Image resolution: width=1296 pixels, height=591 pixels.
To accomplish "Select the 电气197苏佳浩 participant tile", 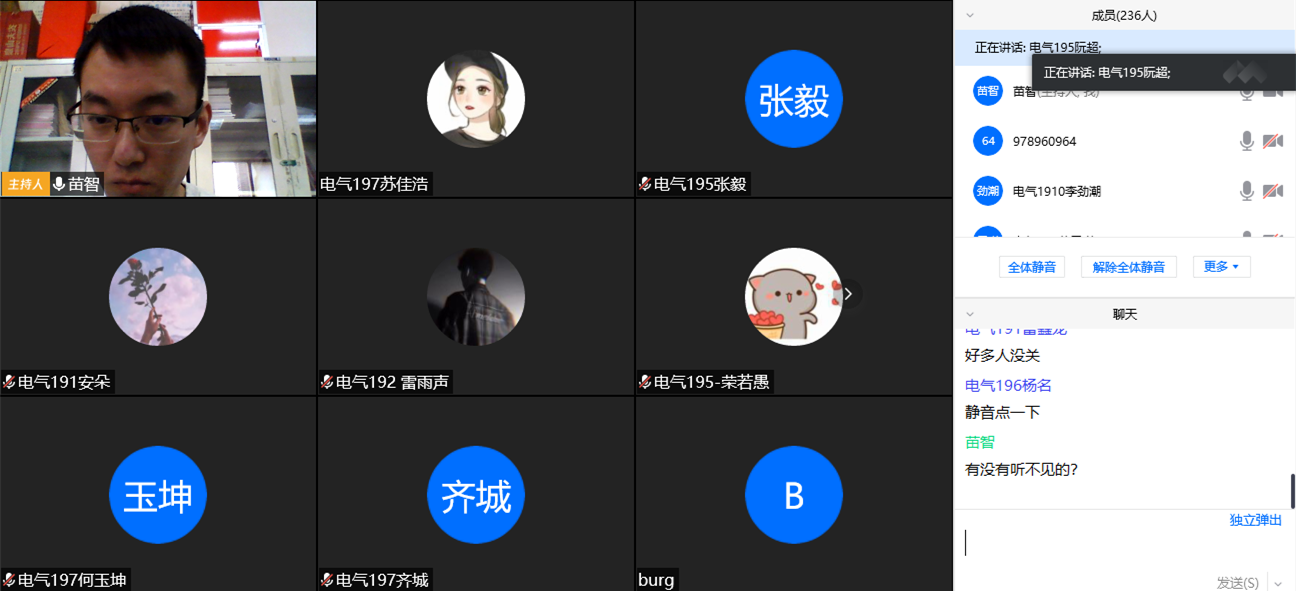I will click(476, 98).
